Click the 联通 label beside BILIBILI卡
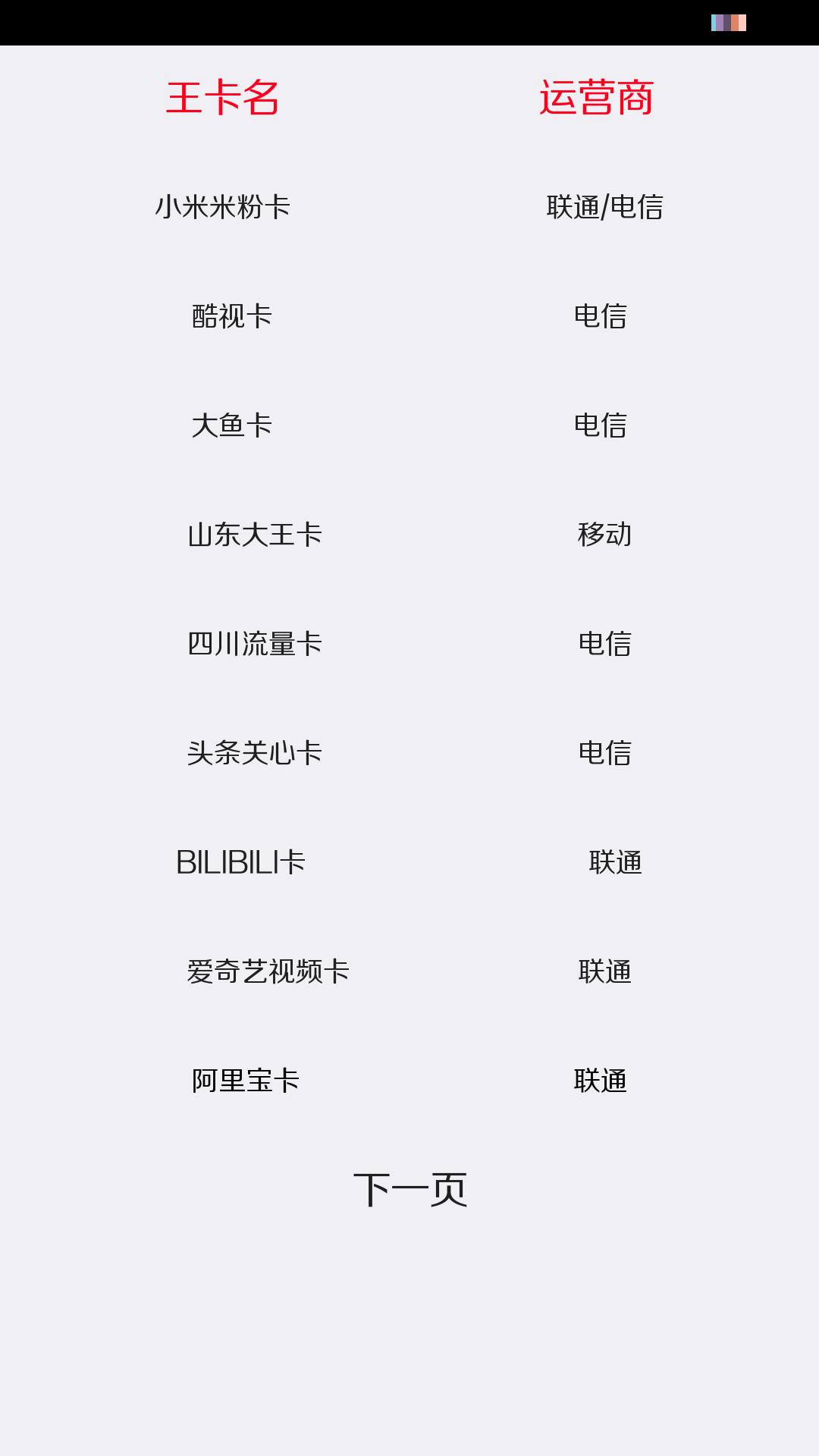 [x=616, y=863]
